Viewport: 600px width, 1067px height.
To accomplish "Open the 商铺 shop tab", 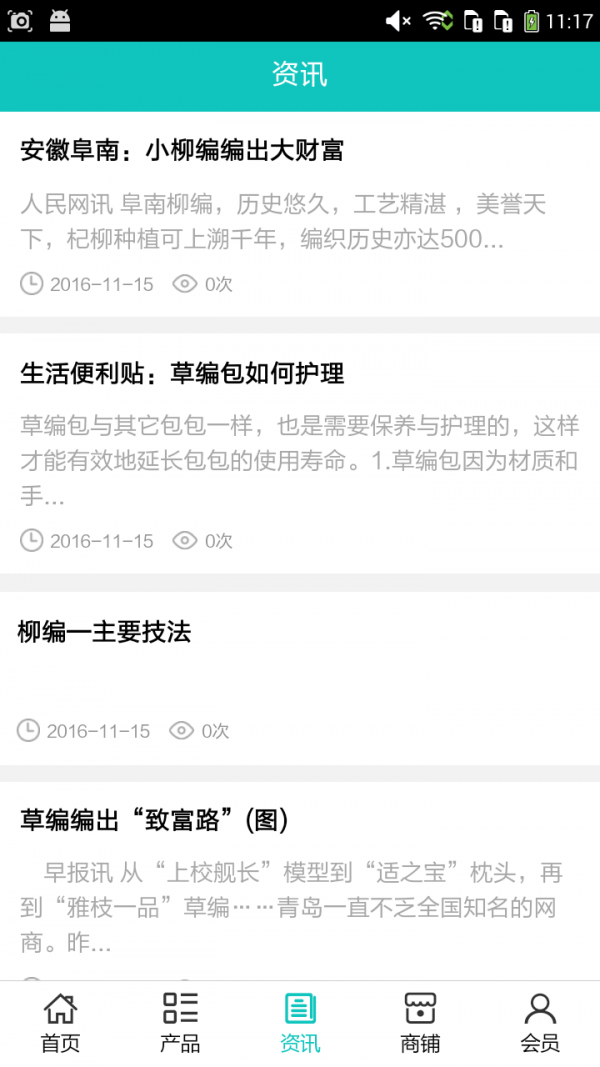I will point(420,1023).
